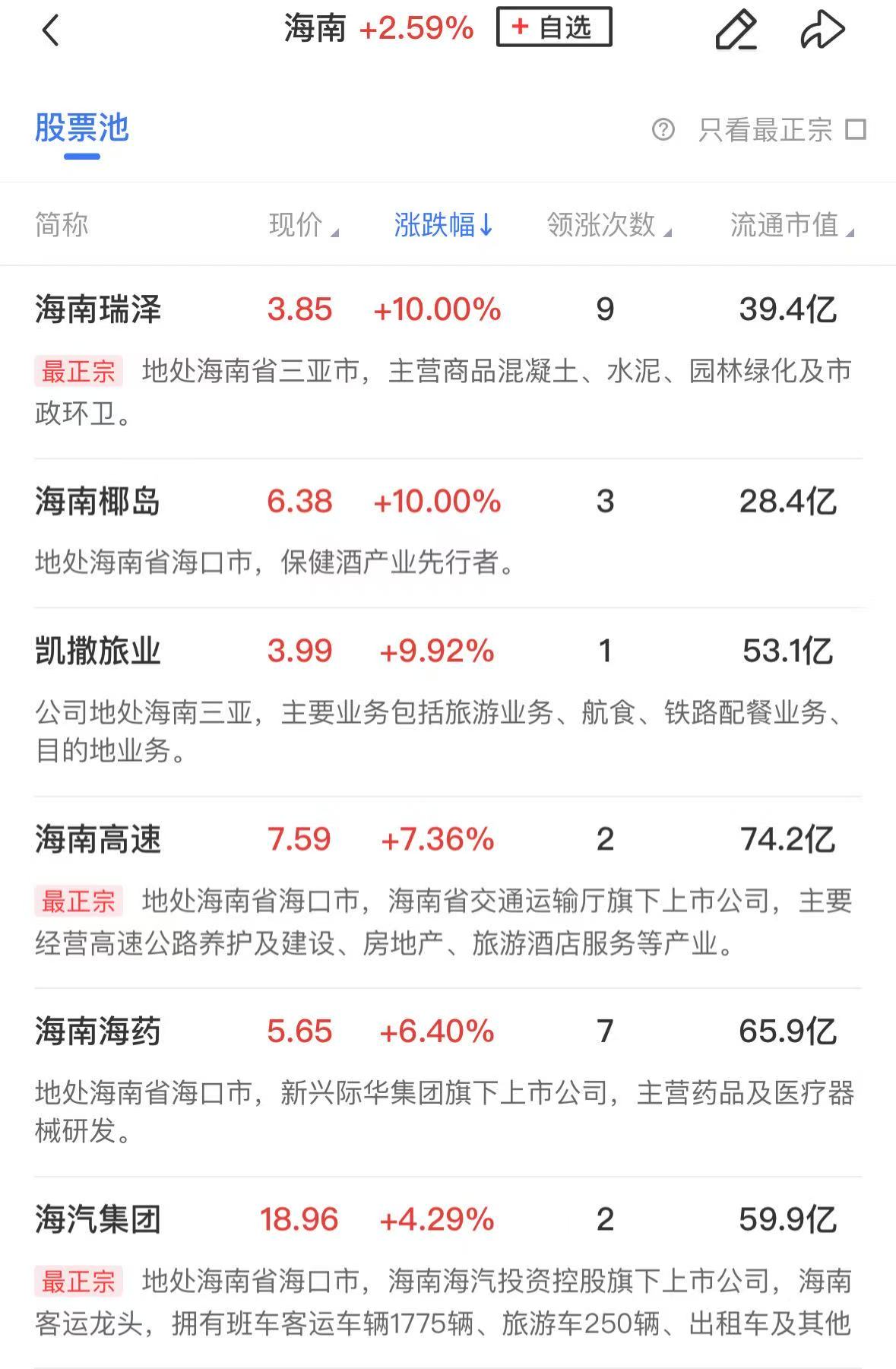Add 海南 to 自选 watchlist
Image resolution: width=896 pixels, height=1369 pixels.
pyautogui.click(x=553, y=27)
